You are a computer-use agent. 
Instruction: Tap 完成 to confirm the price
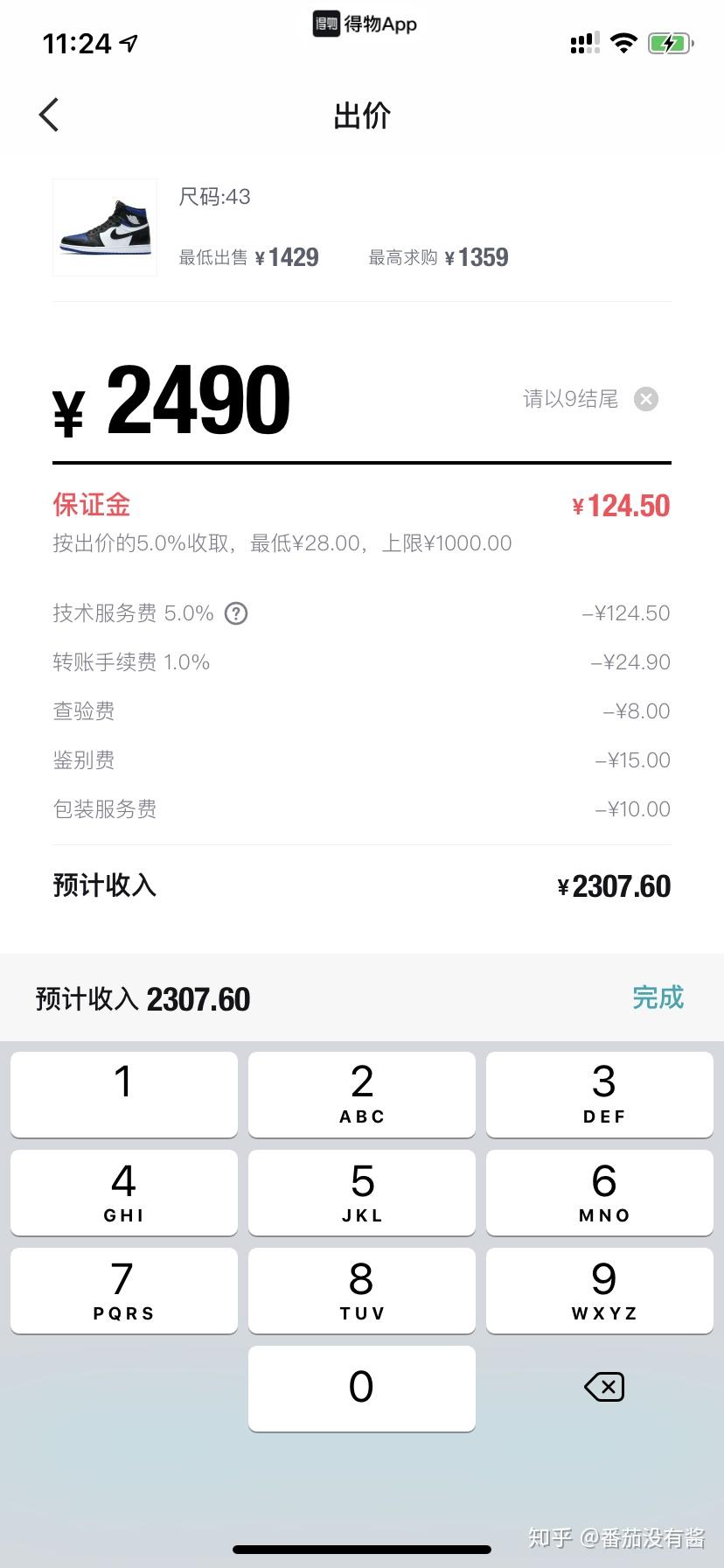tap(658, 997)
